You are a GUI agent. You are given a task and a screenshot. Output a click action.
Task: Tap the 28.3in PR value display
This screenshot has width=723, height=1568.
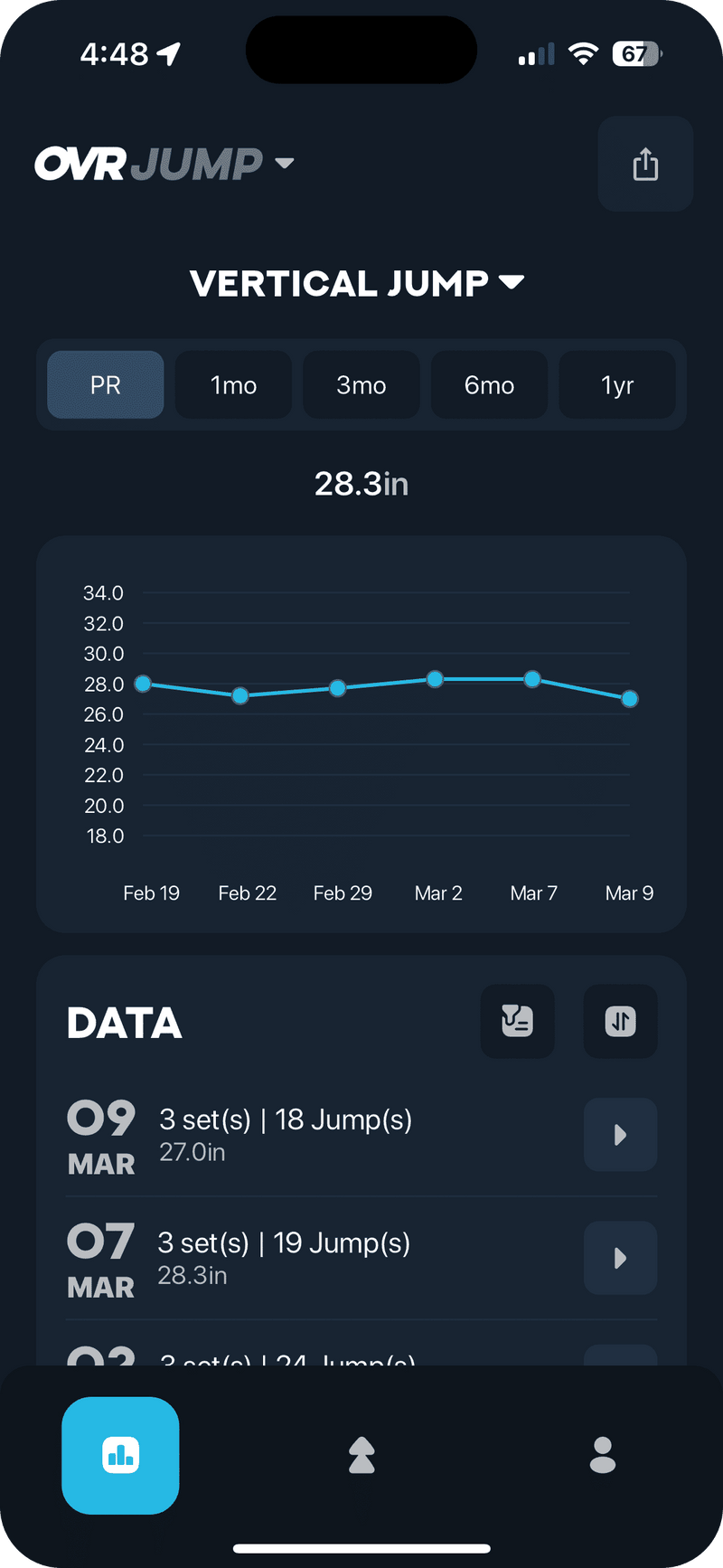pos(361,484)
